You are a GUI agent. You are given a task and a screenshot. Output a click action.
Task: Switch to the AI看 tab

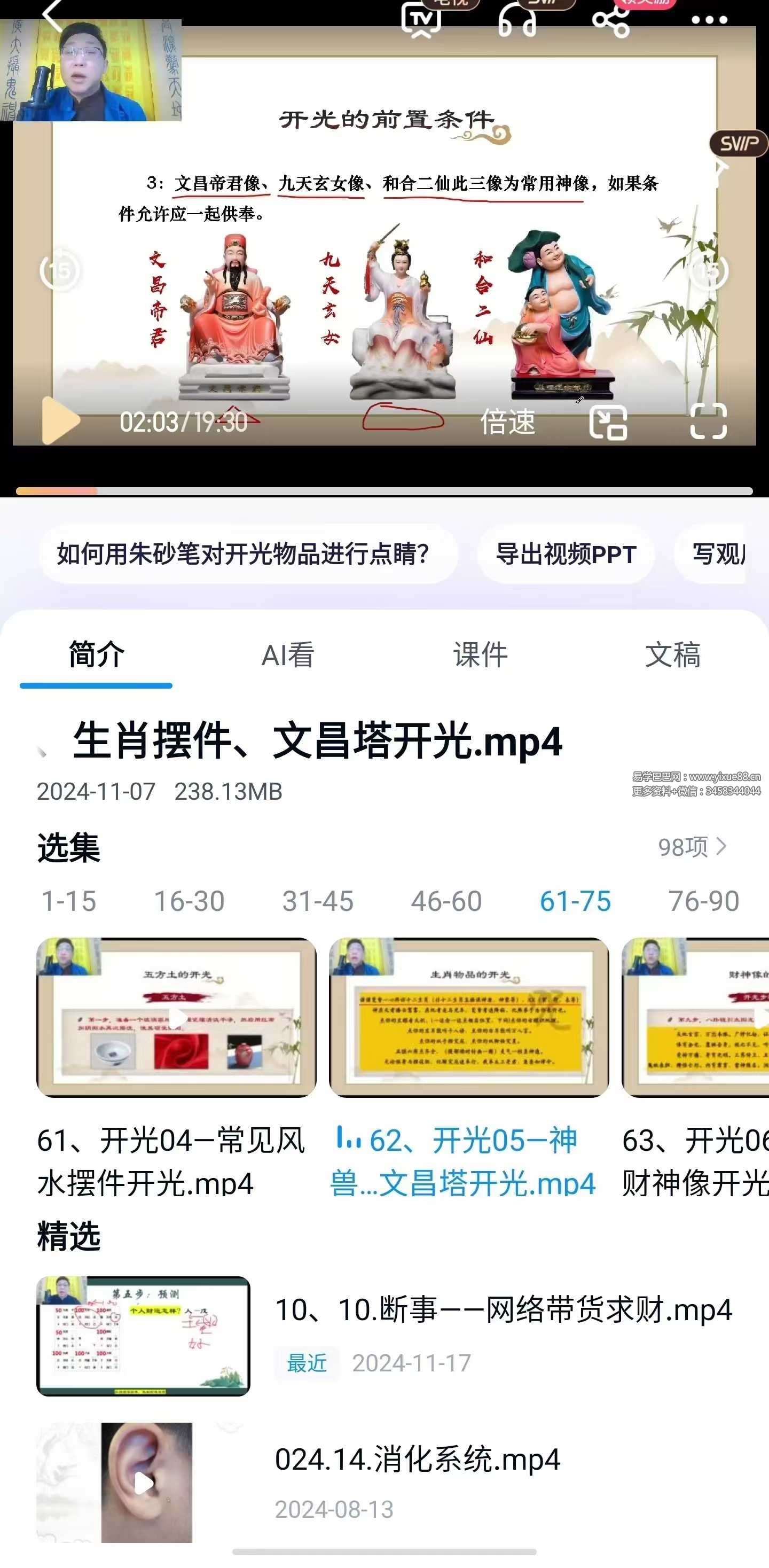point(288,655)
